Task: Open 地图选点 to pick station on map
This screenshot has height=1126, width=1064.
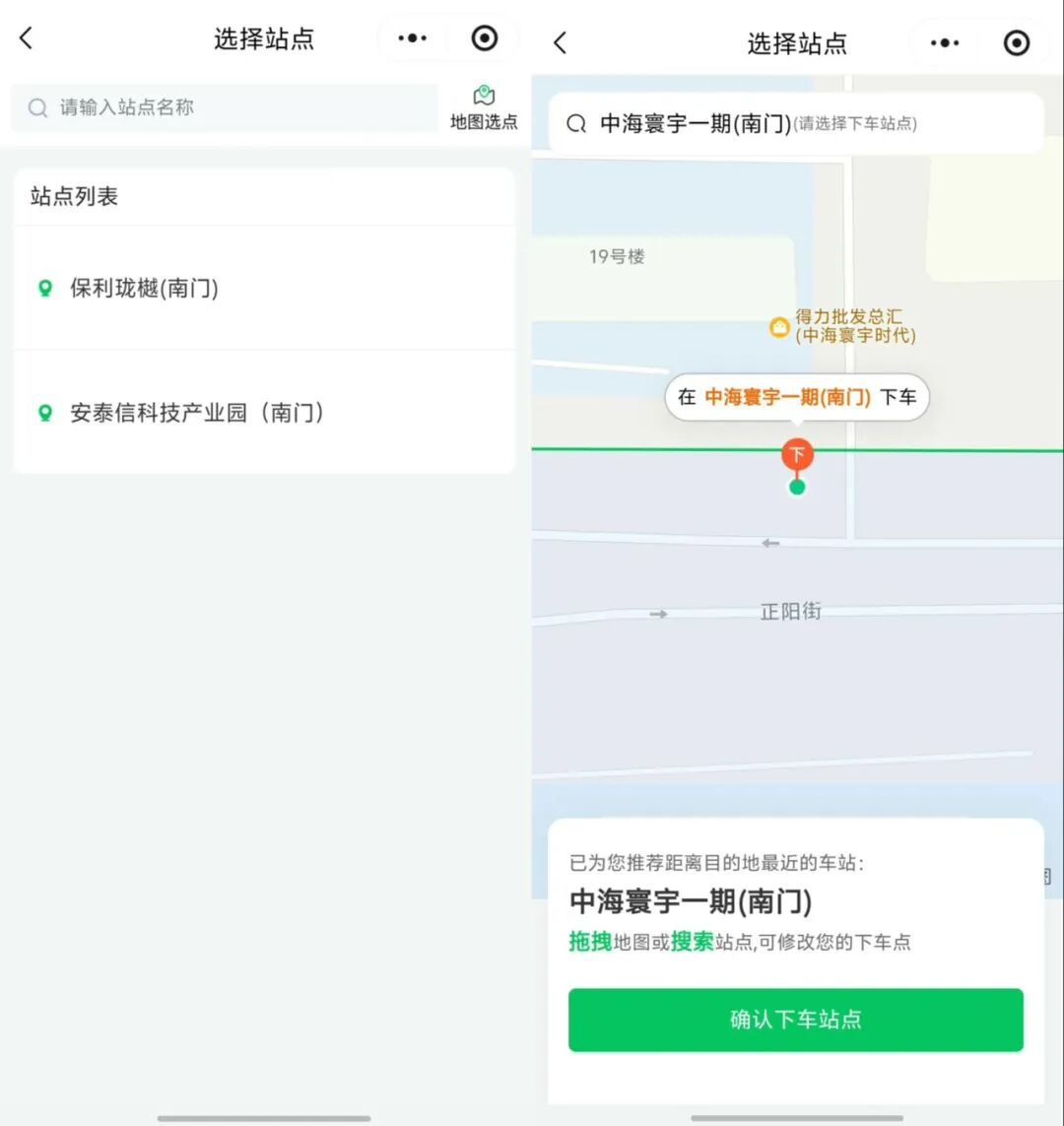Action: click(x=484, y=108)
